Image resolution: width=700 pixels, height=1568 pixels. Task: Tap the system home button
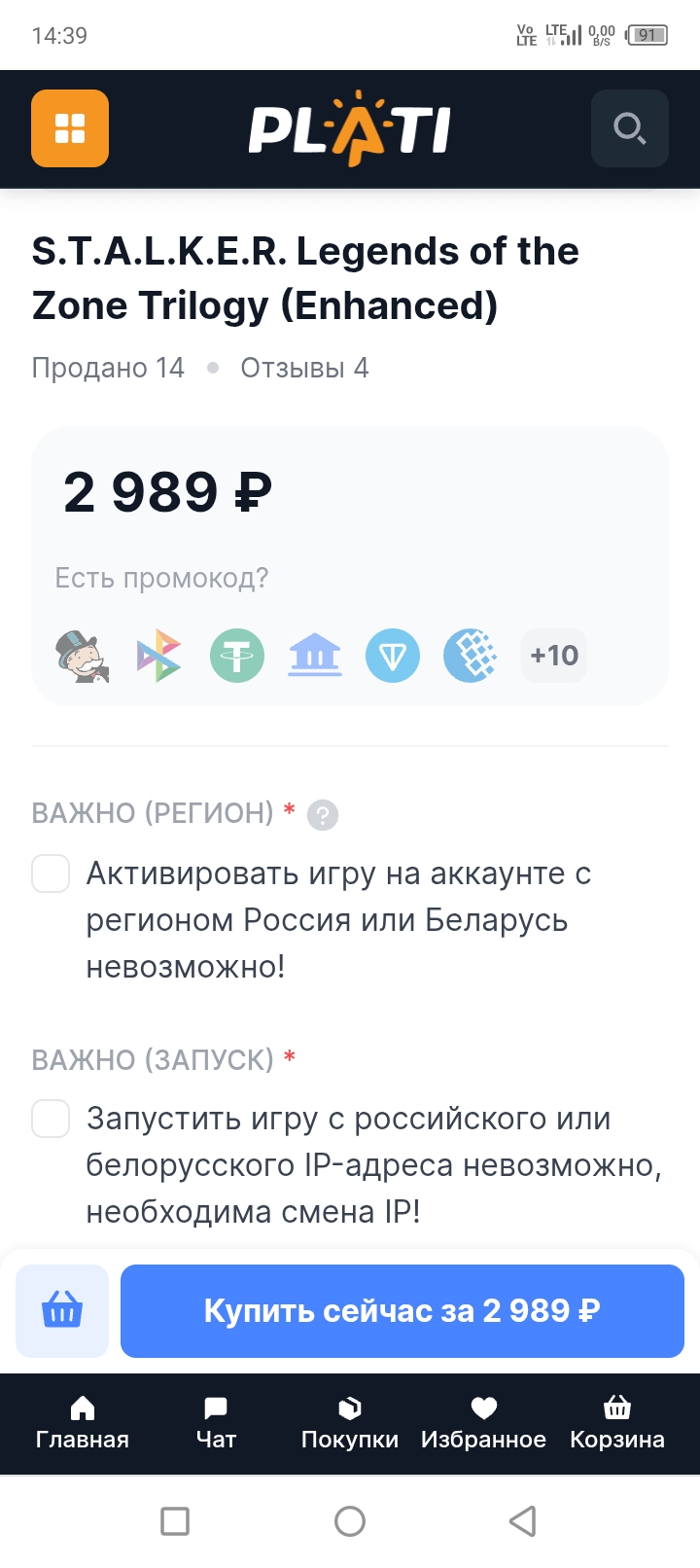(x=350, y=1520)
